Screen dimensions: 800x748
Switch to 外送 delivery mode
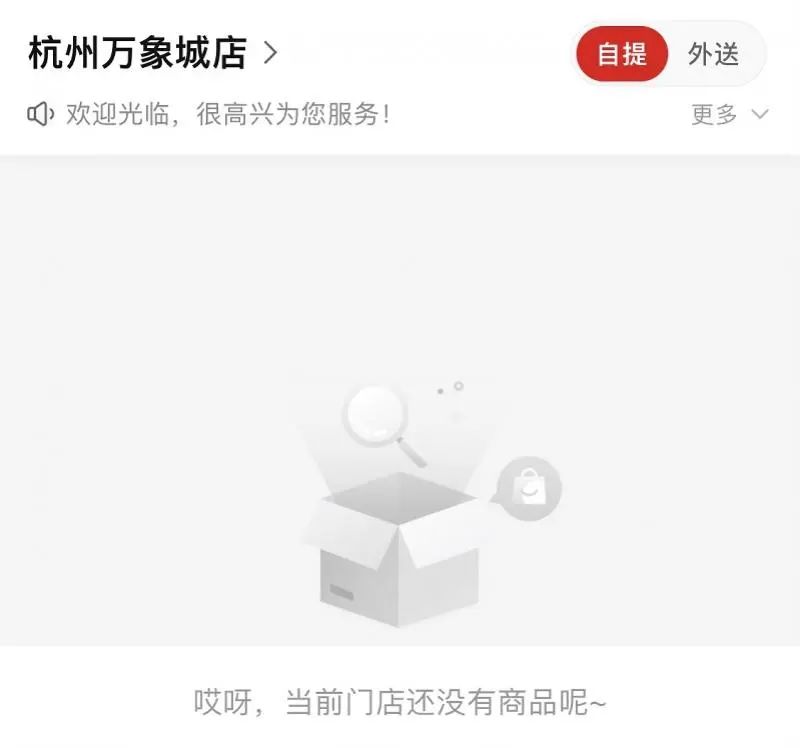(713, 54)
